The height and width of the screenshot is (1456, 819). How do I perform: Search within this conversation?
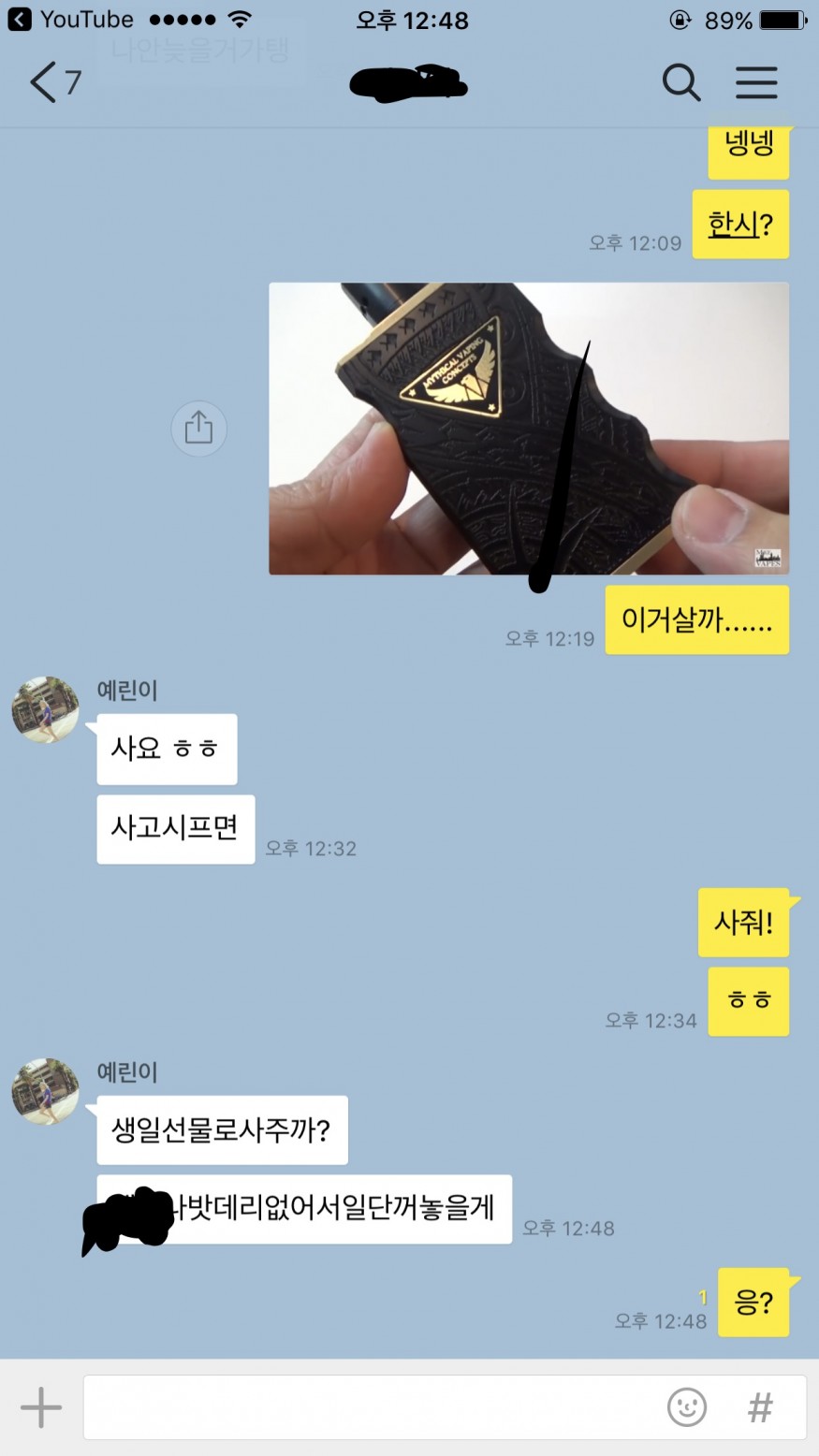tap(680, 82)
